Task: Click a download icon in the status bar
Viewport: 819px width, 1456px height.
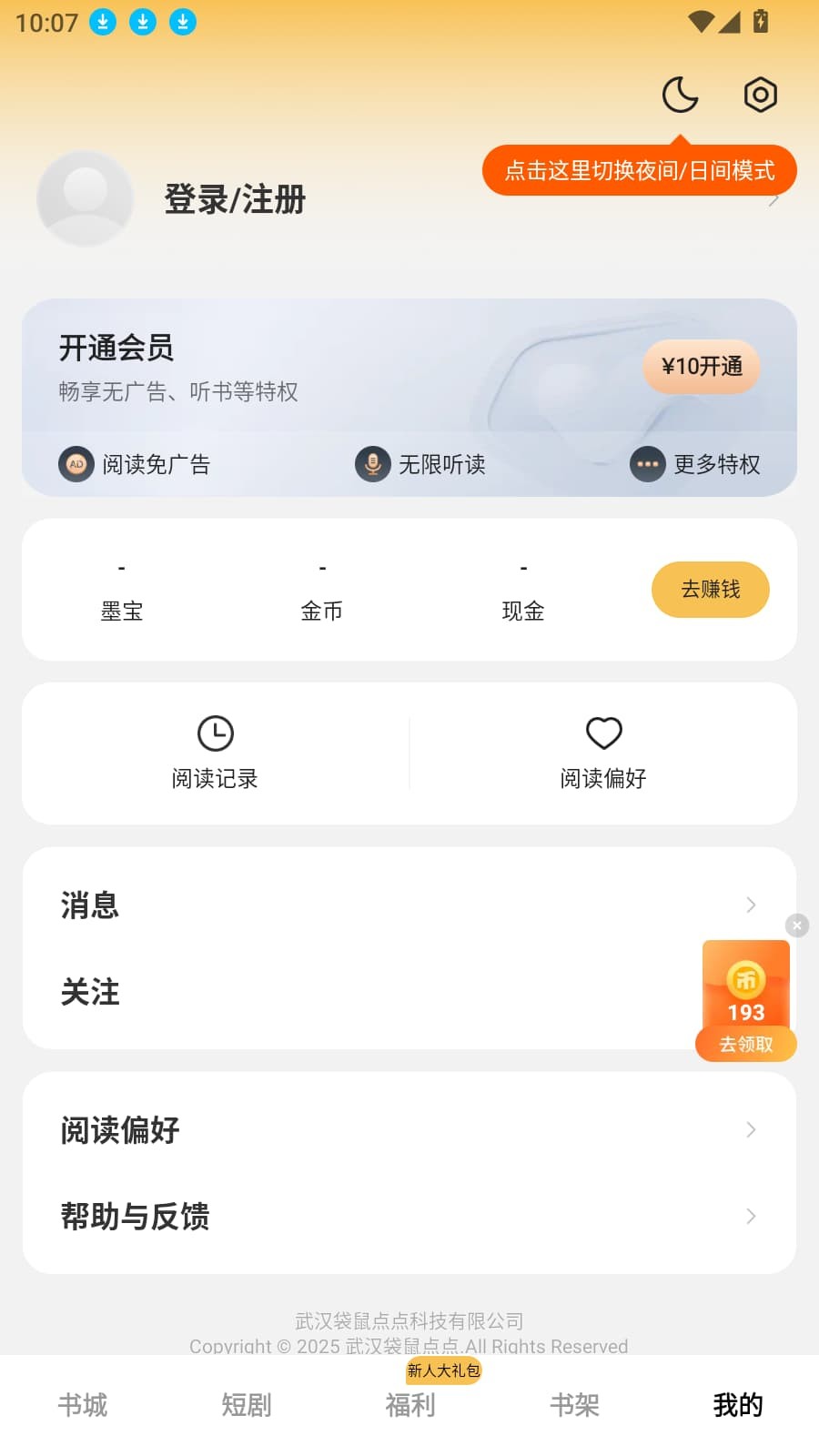Action: point(103,22)
